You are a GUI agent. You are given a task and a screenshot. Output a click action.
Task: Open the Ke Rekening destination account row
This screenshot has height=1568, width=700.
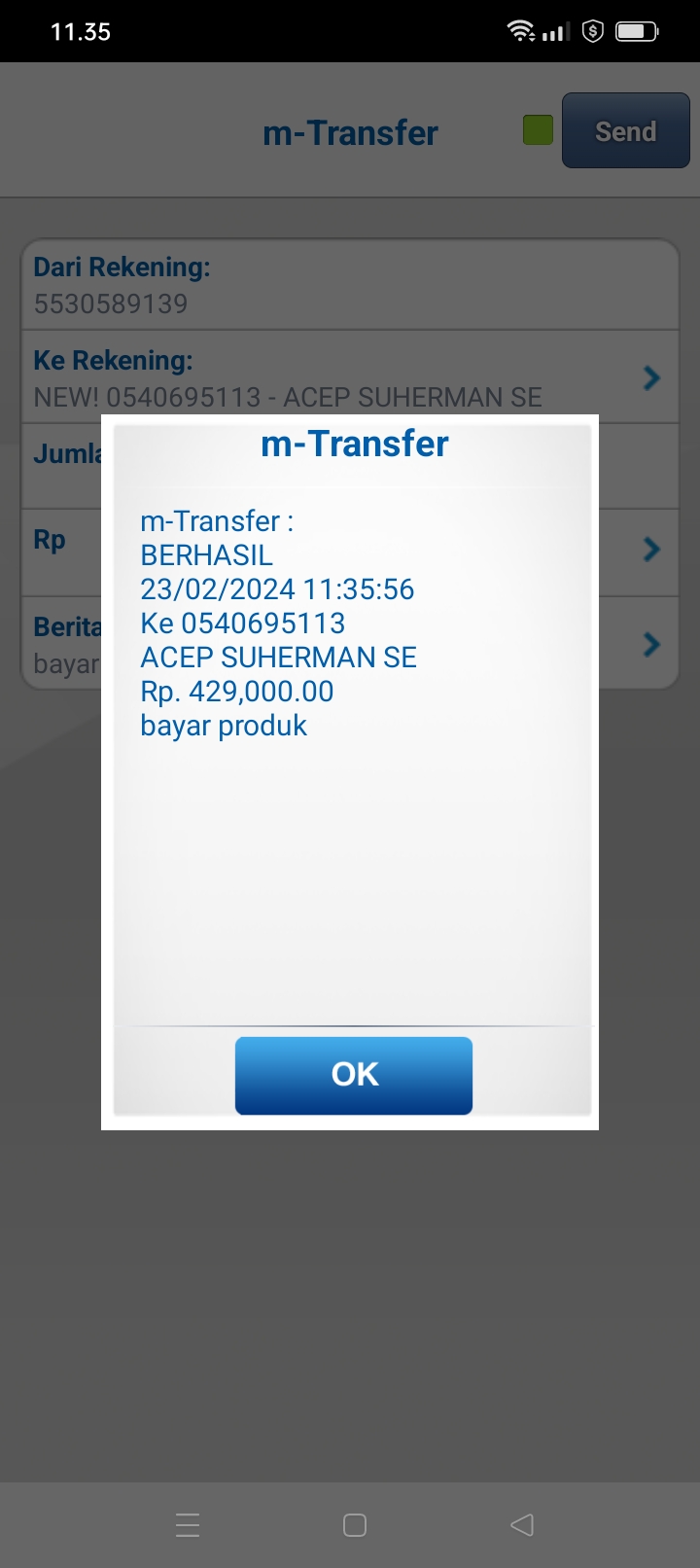pos(350,377)
